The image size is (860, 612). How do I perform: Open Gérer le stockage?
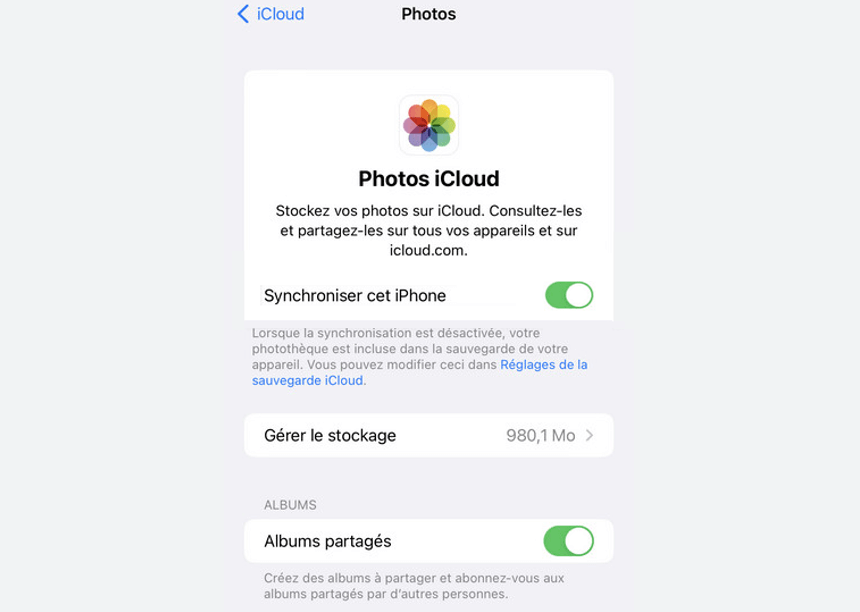[428, 436]
